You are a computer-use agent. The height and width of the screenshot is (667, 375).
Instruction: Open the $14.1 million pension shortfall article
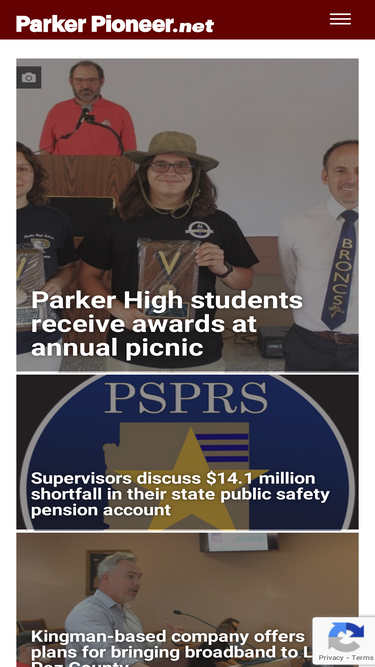pos(180,494)
